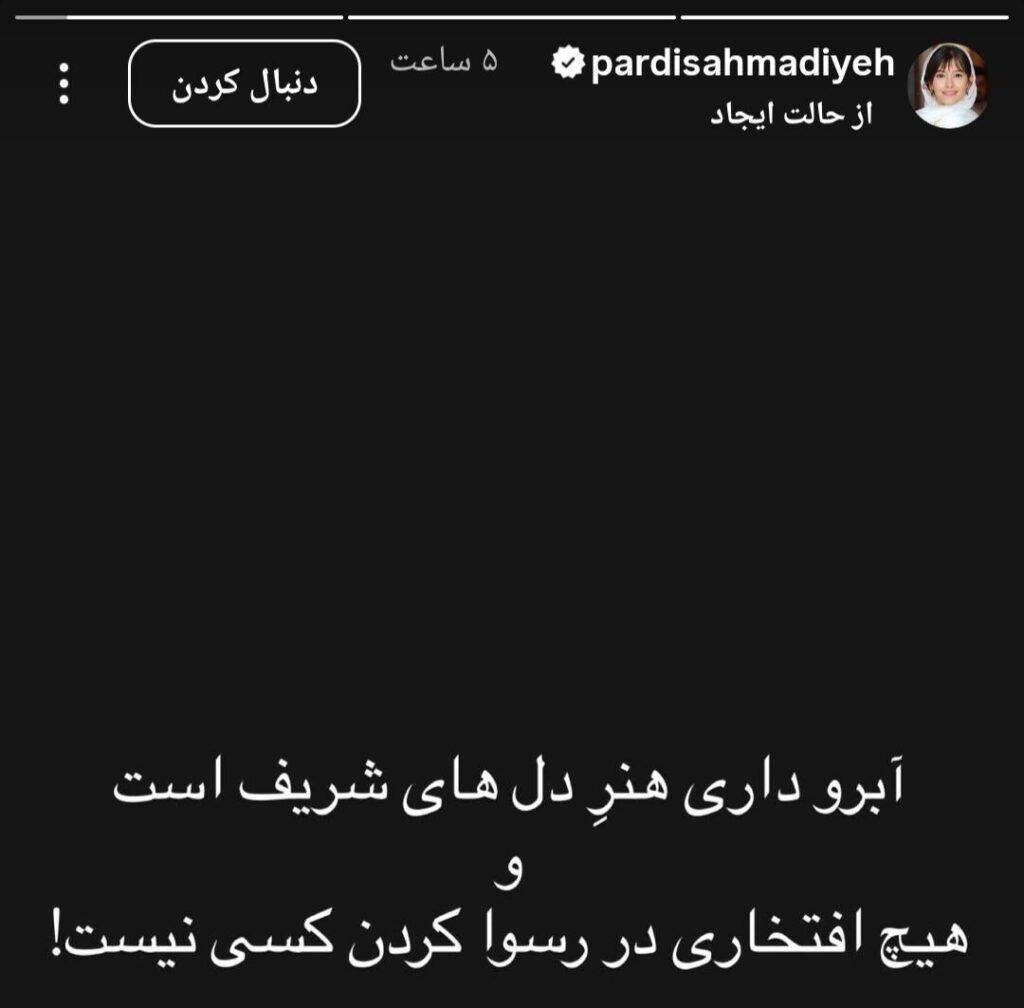
Task: Tap pardisahmadiyeh's profile picture
Action: (947, 85)
